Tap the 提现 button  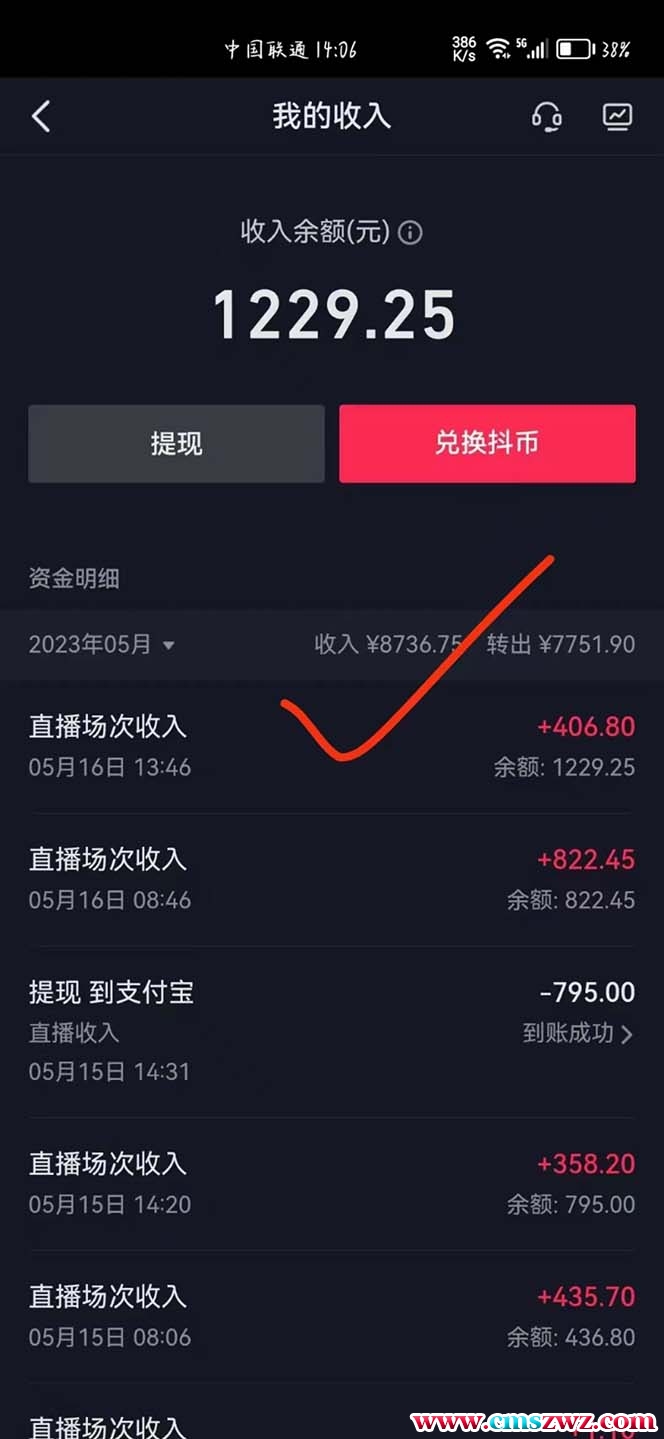coord(176,444)
